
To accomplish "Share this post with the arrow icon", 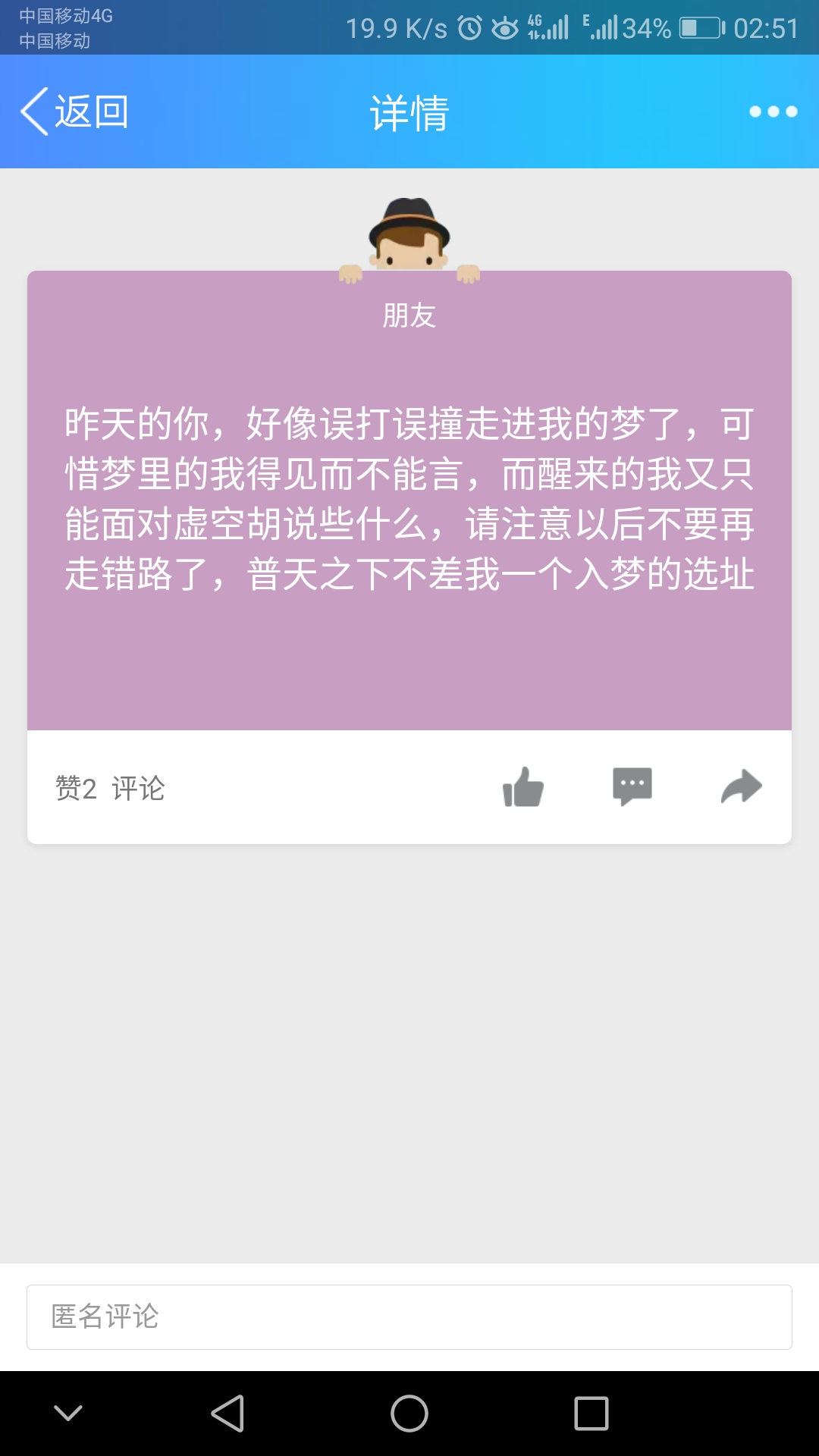I will click(x=741, y=786).
